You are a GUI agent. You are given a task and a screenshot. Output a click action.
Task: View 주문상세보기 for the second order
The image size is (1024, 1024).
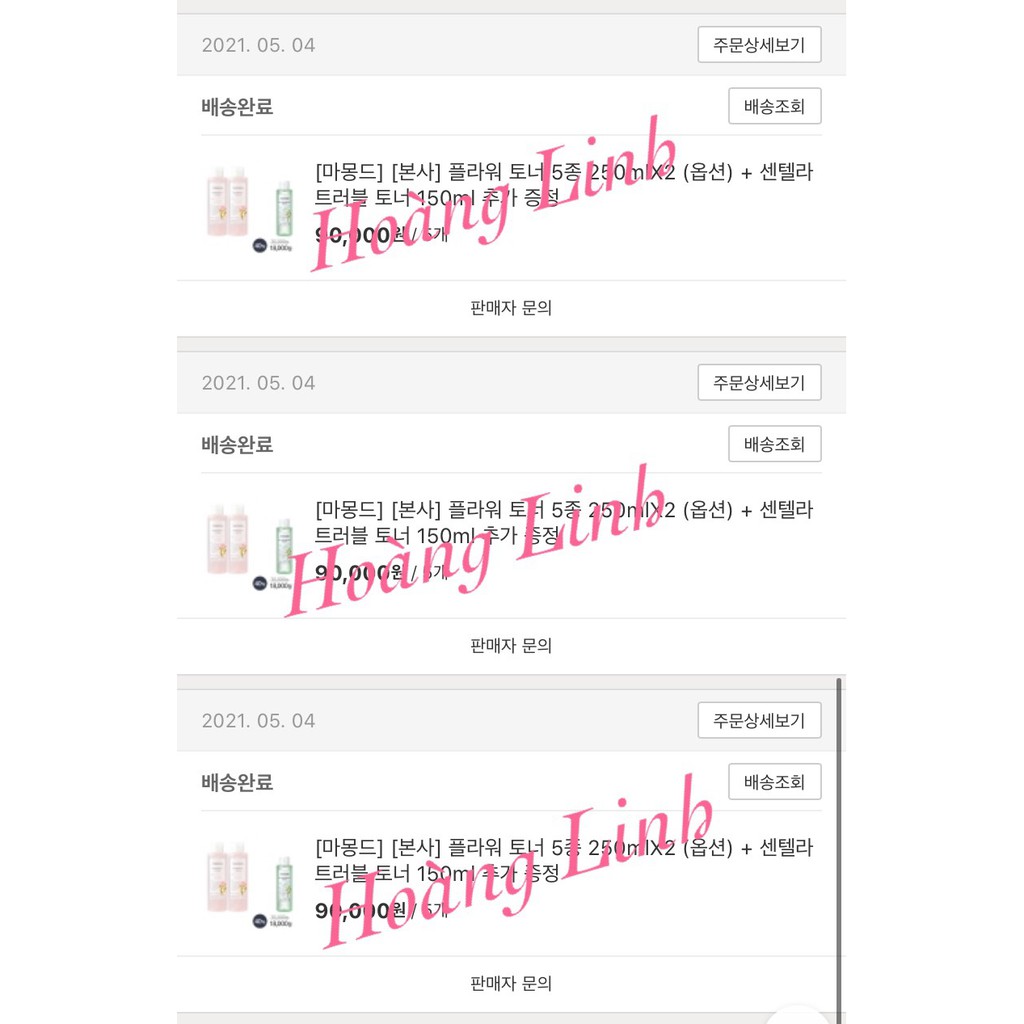pos(759,383)
